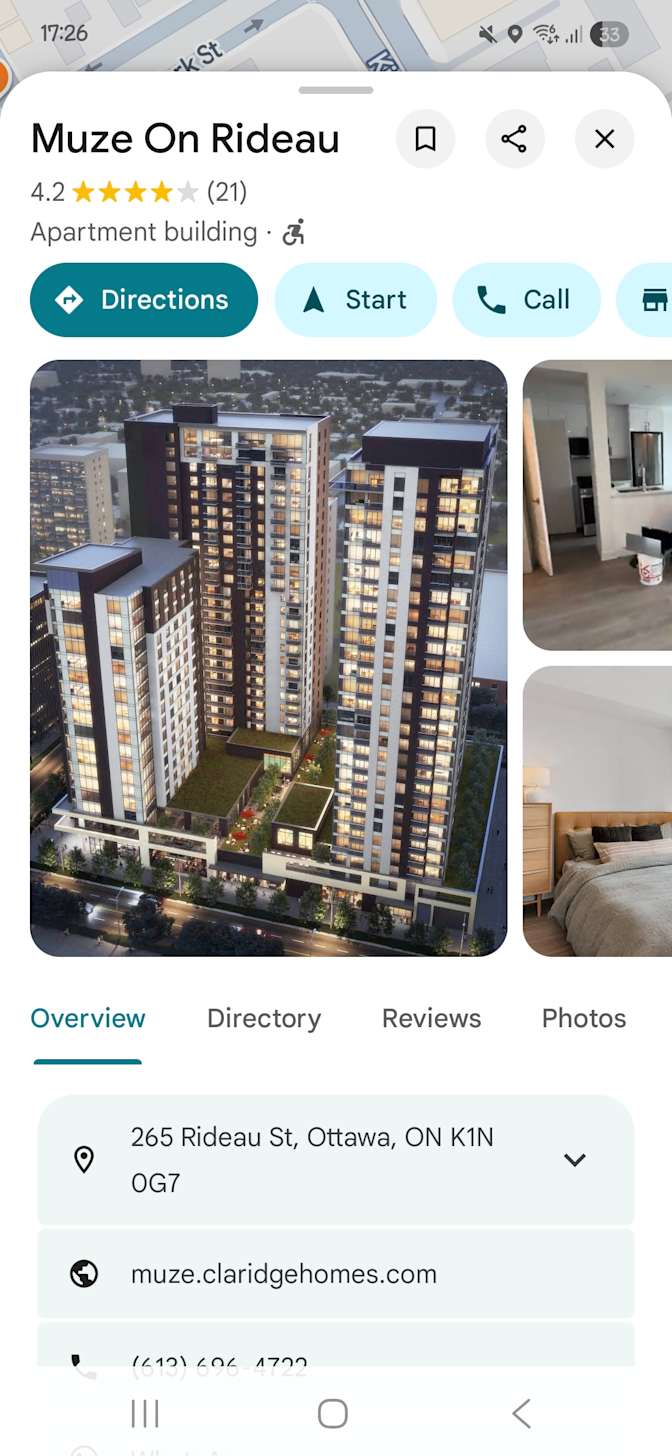The width and height of the screenshot is (672, 1456).
Task: Open the building exterior rendering photo
Action: [268, 658]
